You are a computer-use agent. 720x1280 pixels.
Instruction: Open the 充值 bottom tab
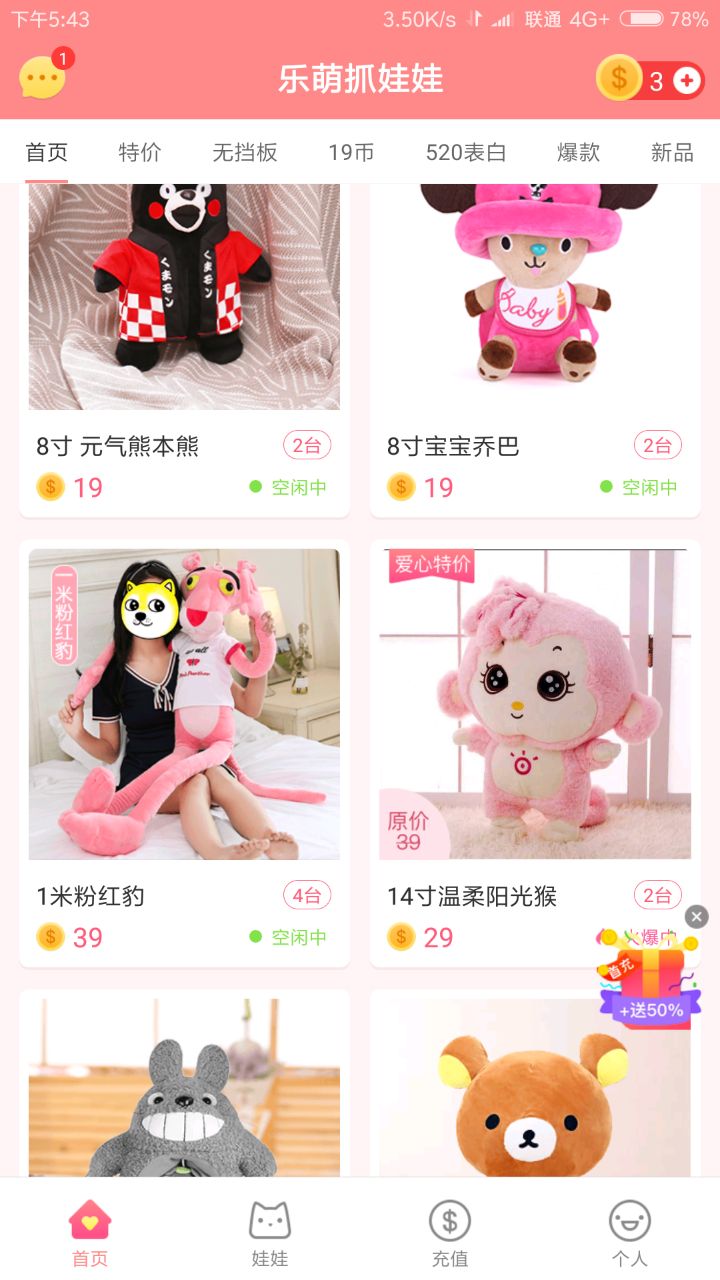pos(450,1233)
